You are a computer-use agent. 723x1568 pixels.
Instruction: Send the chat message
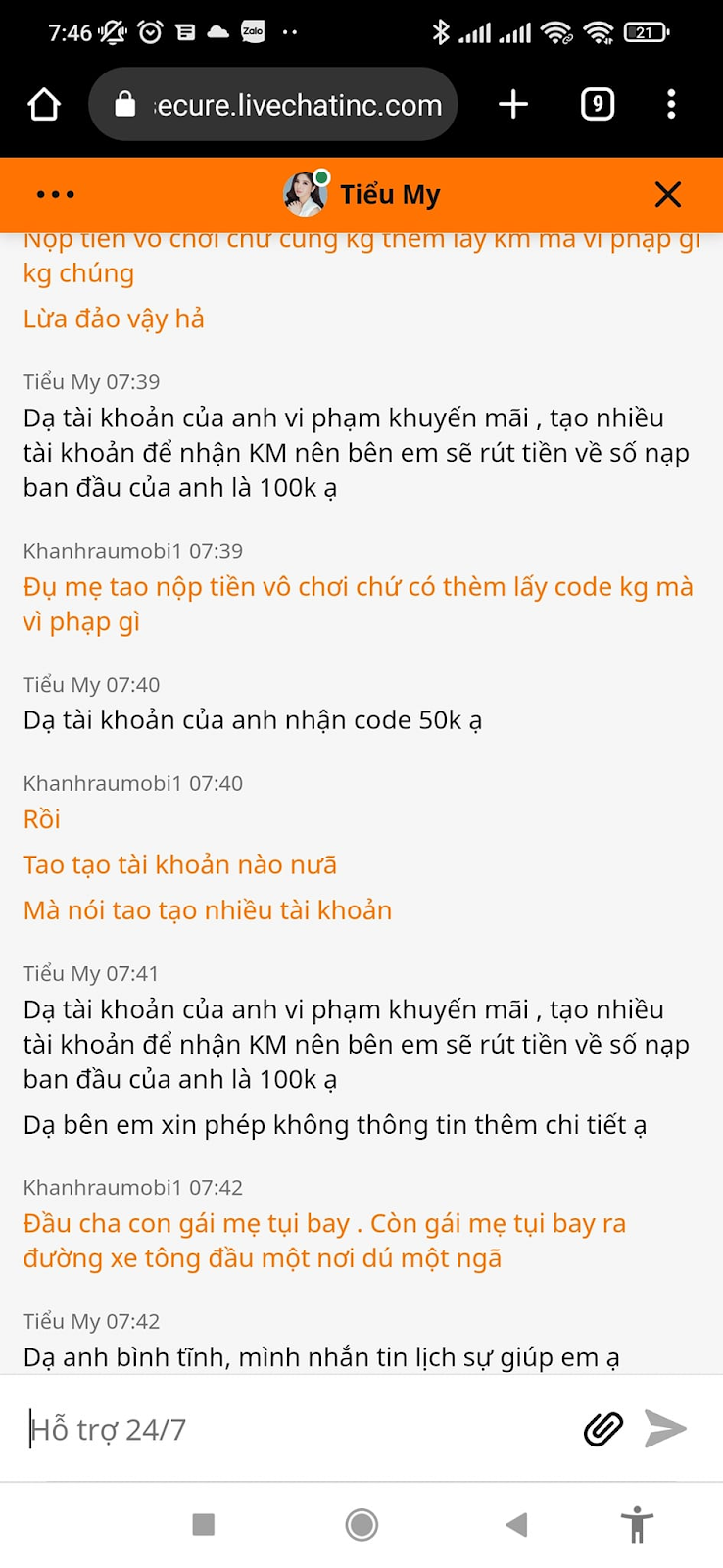click(665, 1429)
